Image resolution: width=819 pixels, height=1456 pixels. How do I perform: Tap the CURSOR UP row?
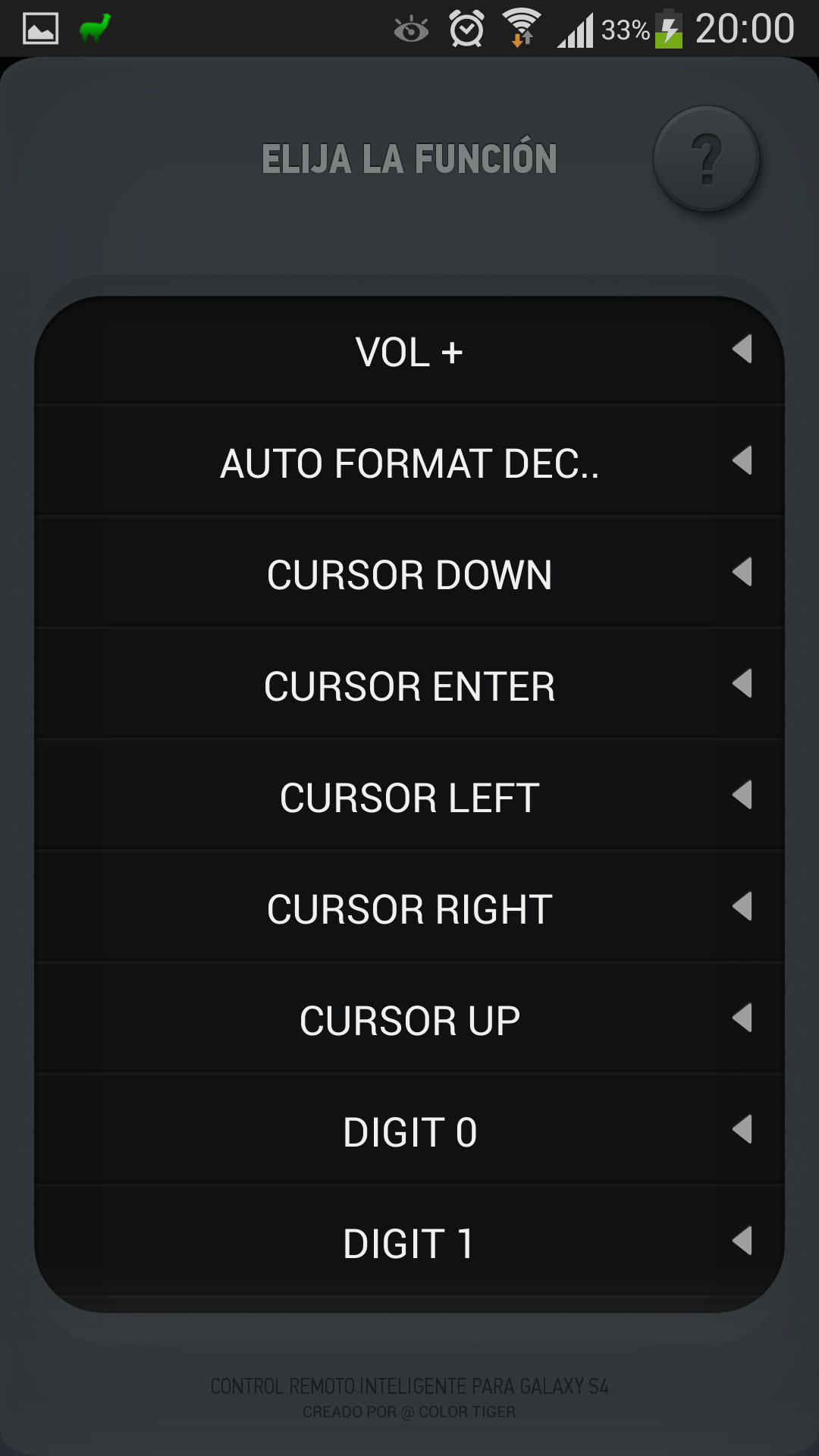409,1021
